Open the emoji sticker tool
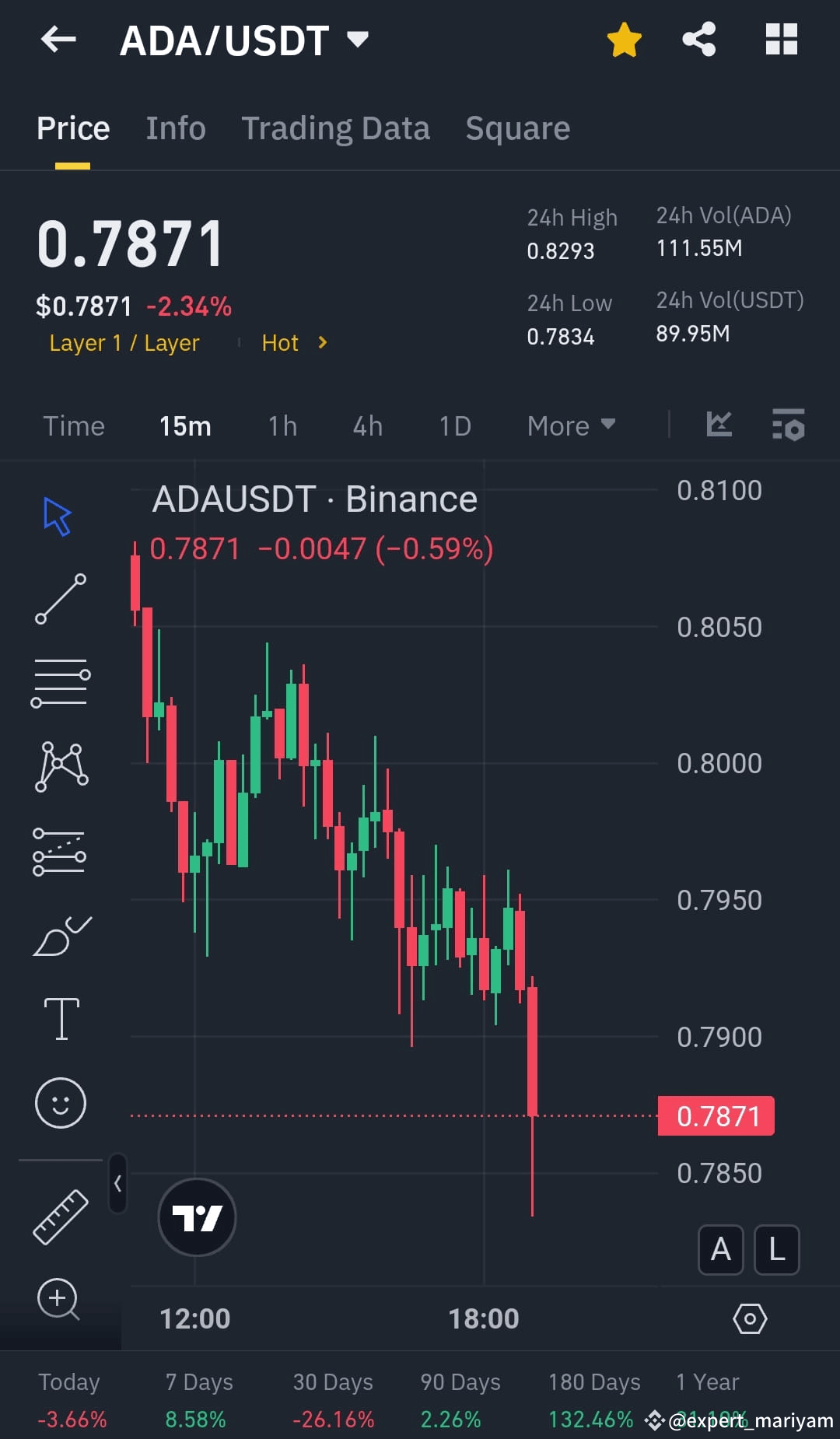This screenshot has width=840, height=1439. [61, 1102]
